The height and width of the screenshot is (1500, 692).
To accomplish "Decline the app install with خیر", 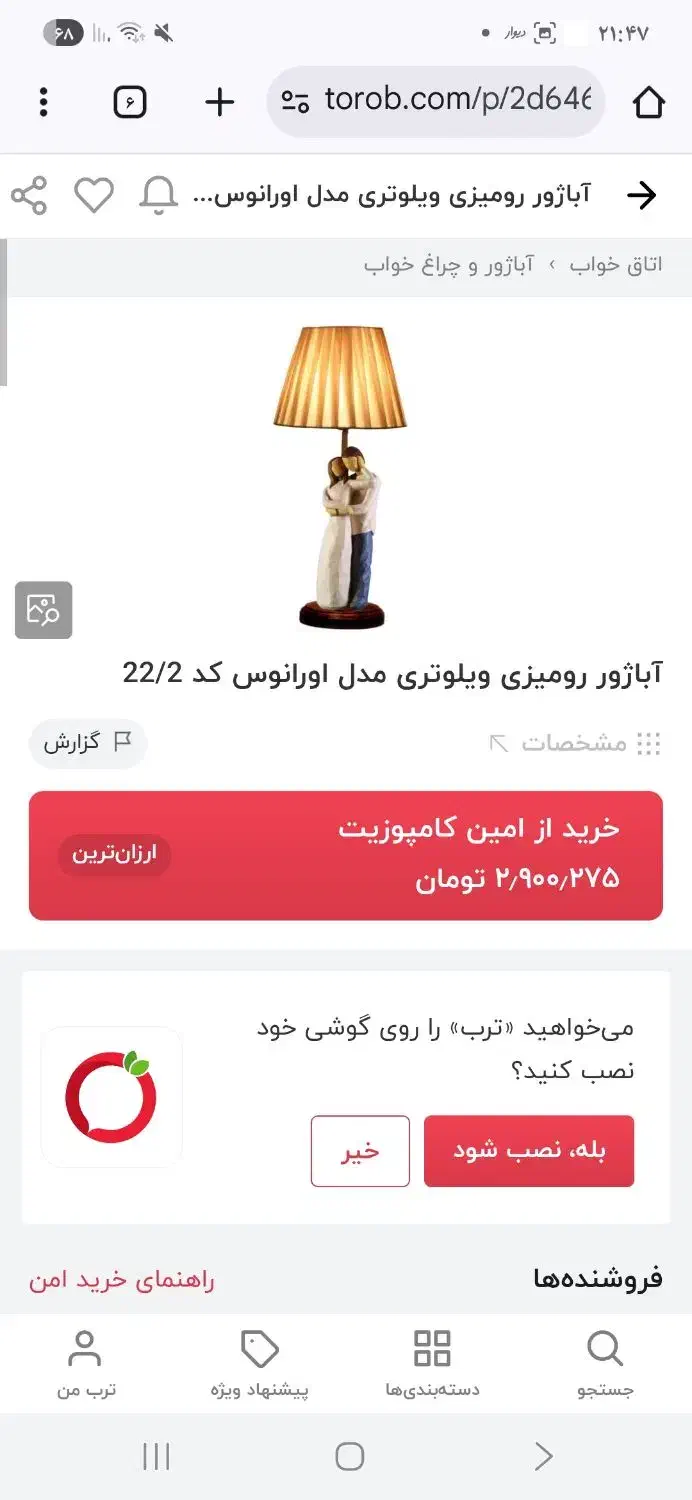I will coord(360,1151).
